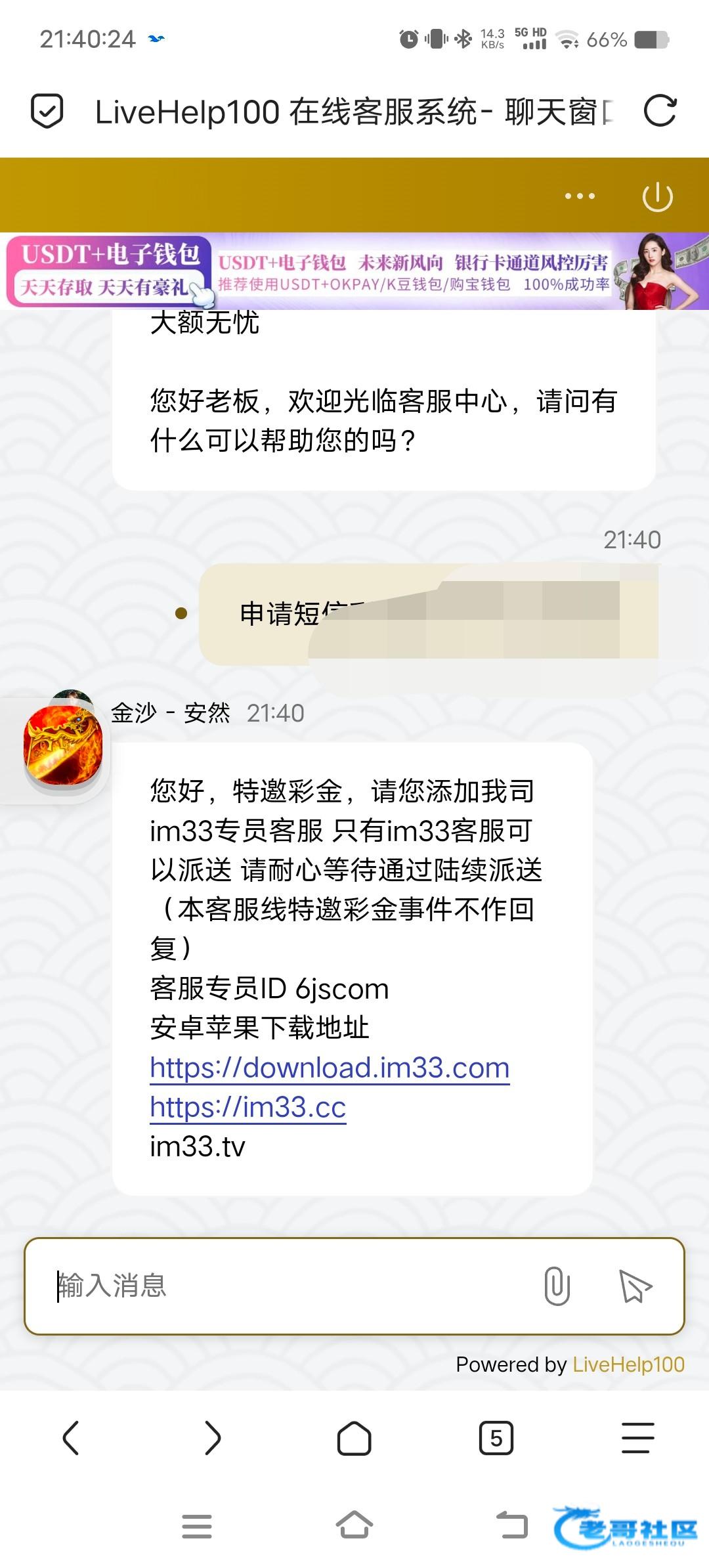End the chat with the power icon
Screen dimensions: 709x1568
(x=657, y=196)
